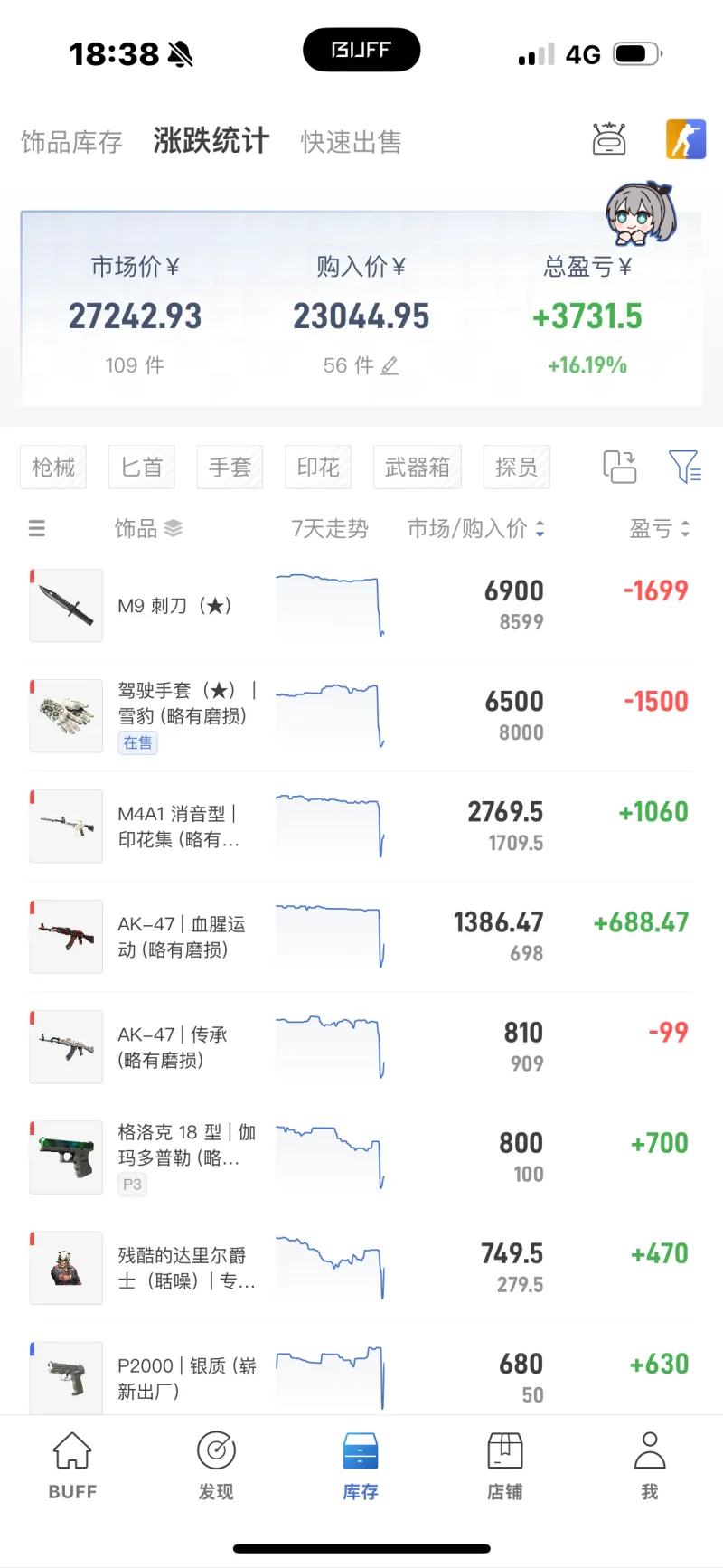Toggle the 枪械 weapons filter
This screenshot has height=1568, width=723.
(x=52, y=467)
